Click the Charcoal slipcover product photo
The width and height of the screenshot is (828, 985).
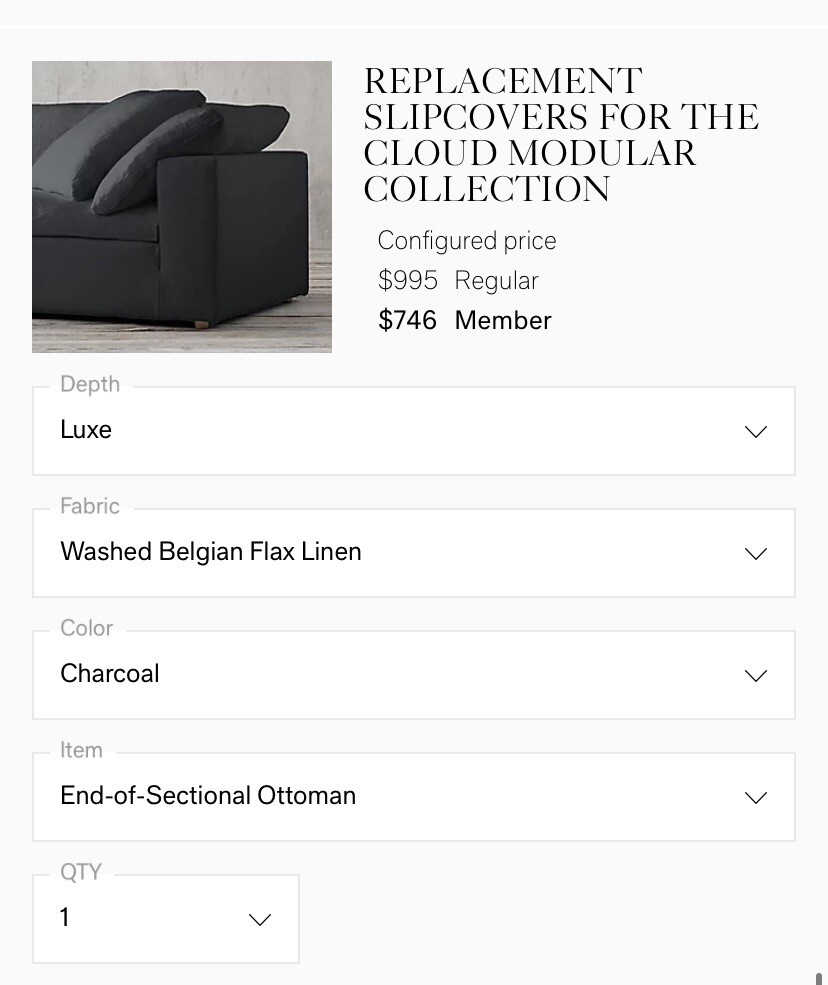point(181,206)
